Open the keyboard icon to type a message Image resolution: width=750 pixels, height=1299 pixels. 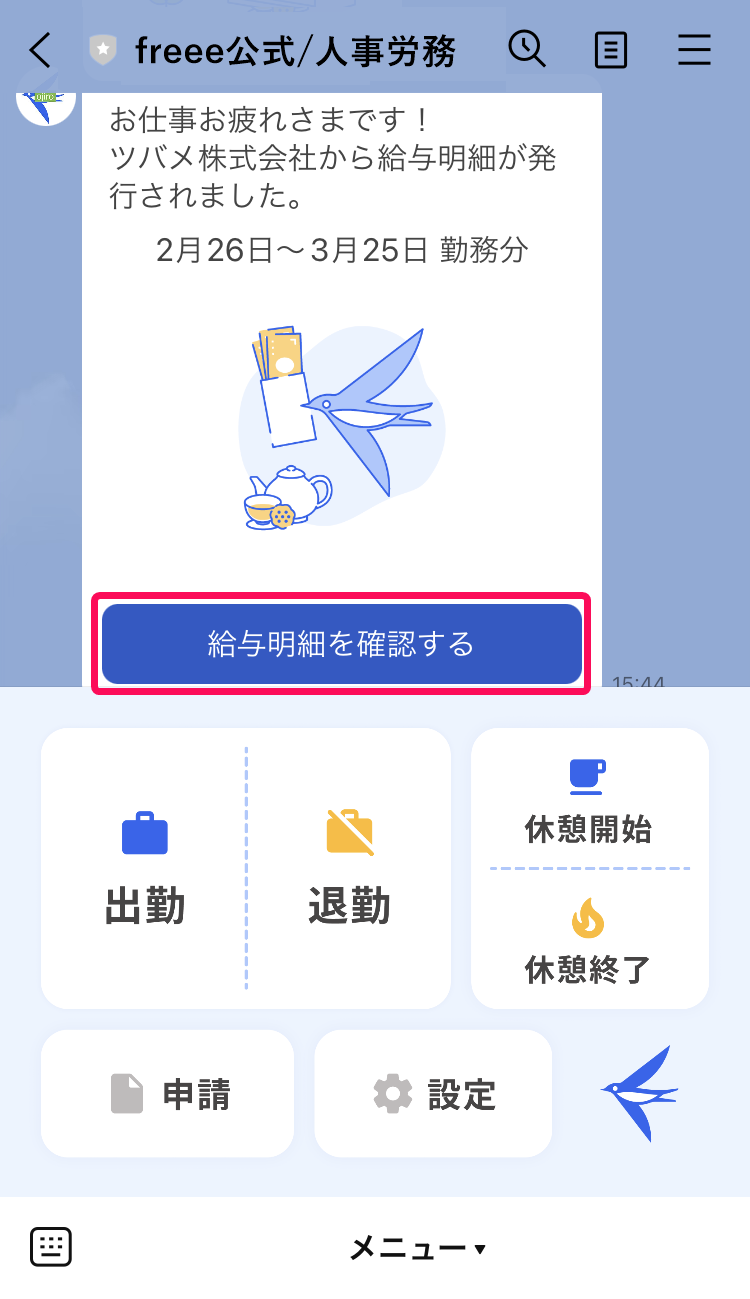click(x=50, y=1246)
